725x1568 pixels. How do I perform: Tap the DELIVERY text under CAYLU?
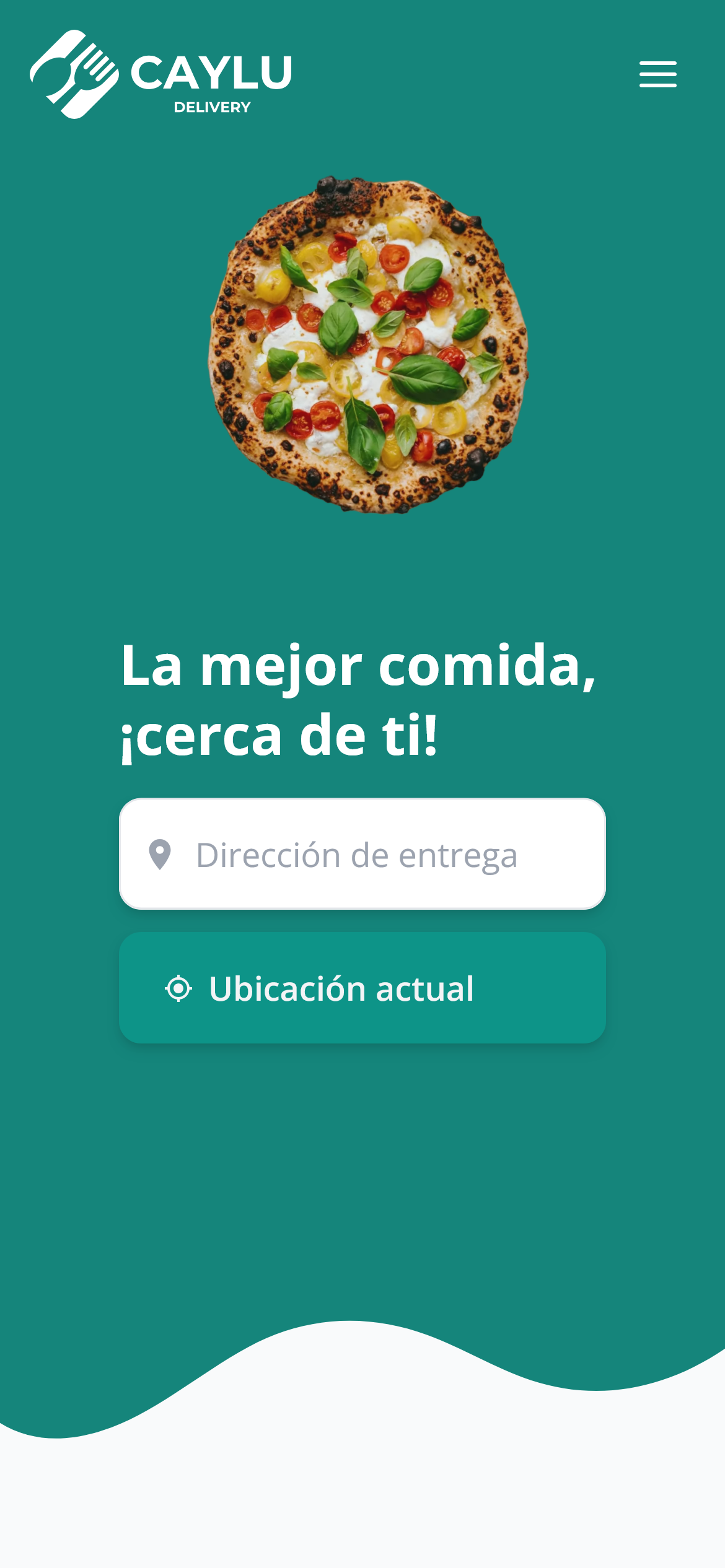[x=211, y=107]
